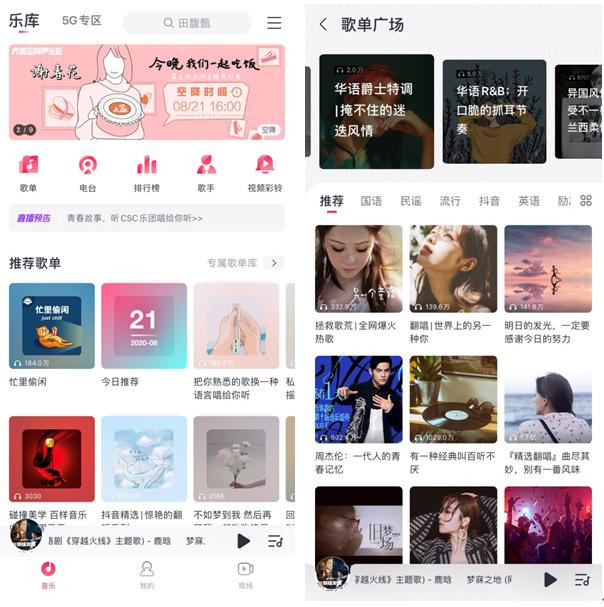Open the 今晚我们一起吃饭 banner
The width and height of the screenshot is (604, 607).
147,92
